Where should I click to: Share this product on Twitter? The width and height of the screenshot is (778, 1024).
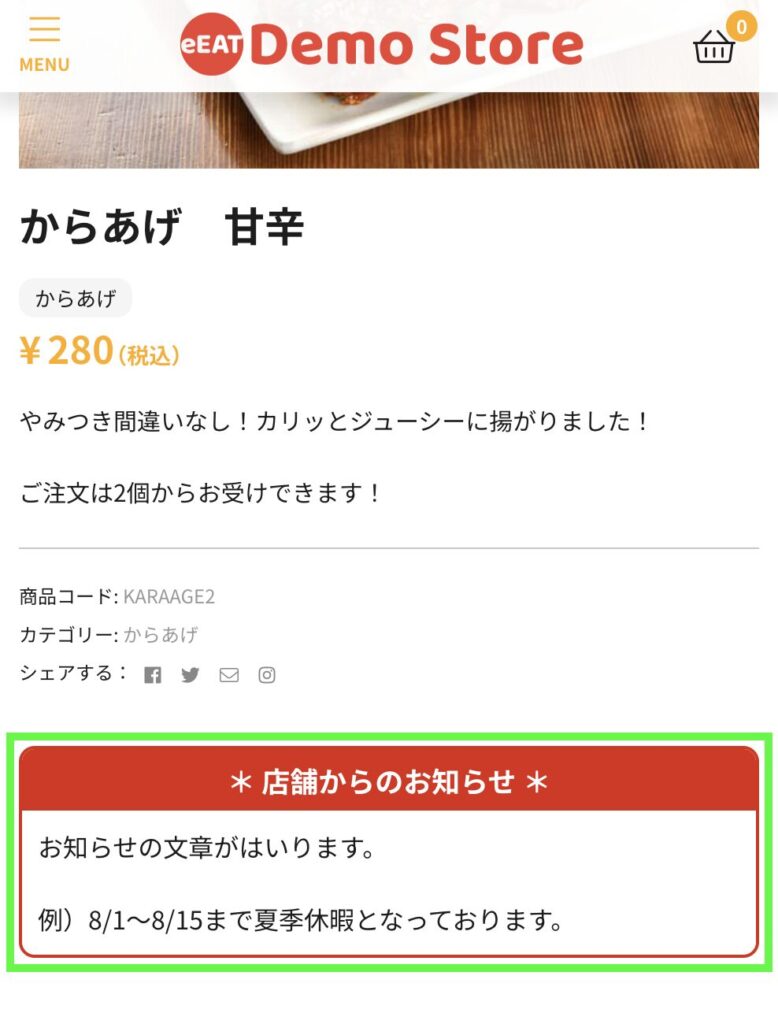tap(190, 675)
